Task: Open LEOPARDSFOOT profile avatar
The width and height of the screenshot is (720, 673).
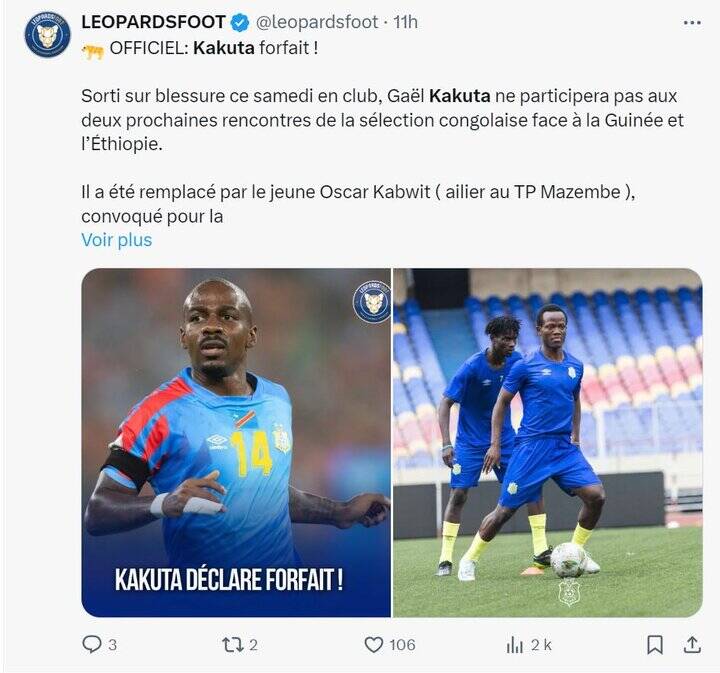Action: click(x=47, y=34)
